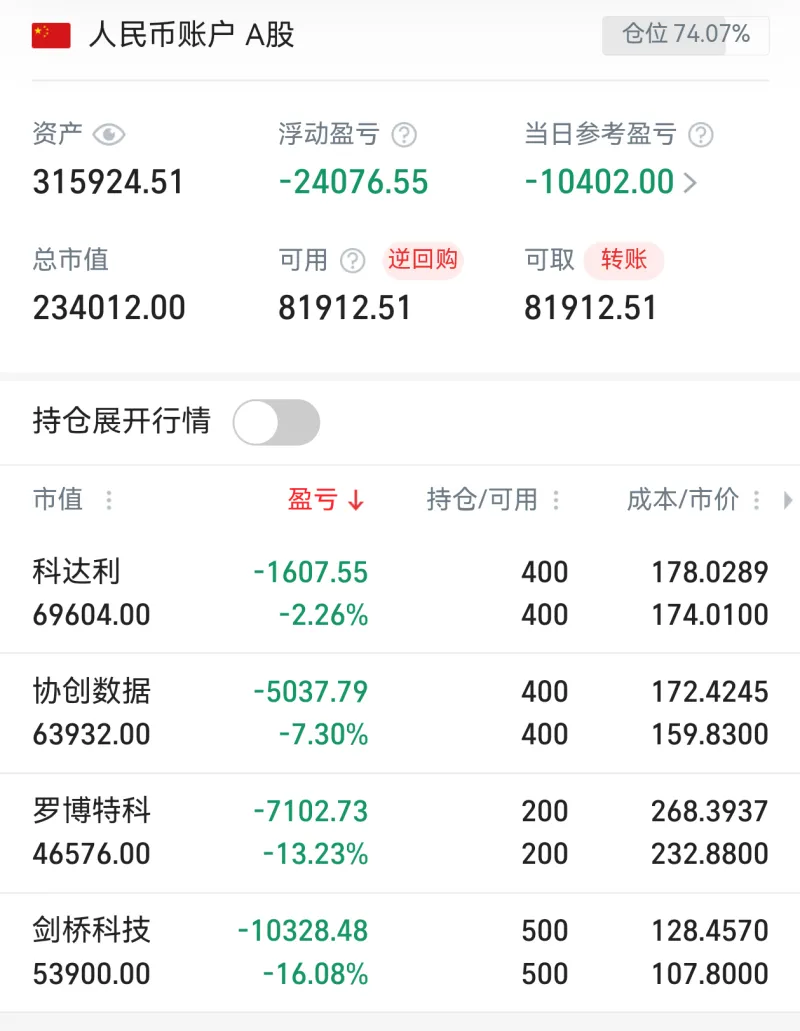Sort holdings by 盈亏 column
The height and width of the screenshot is (1031, 800).
click(326, 500)
